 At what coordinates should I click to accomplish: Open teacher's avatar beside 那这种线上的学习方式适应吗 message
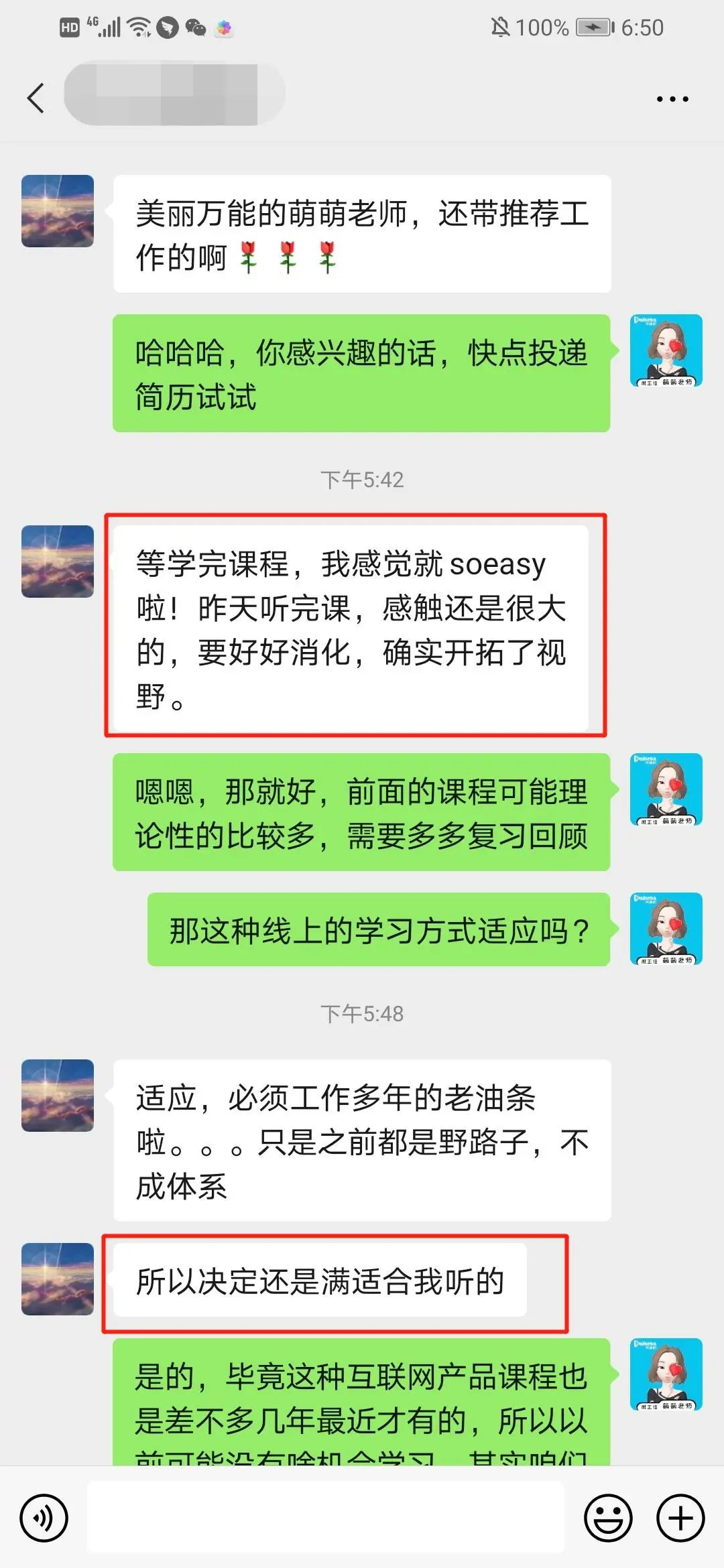click(x=666, y=929)
